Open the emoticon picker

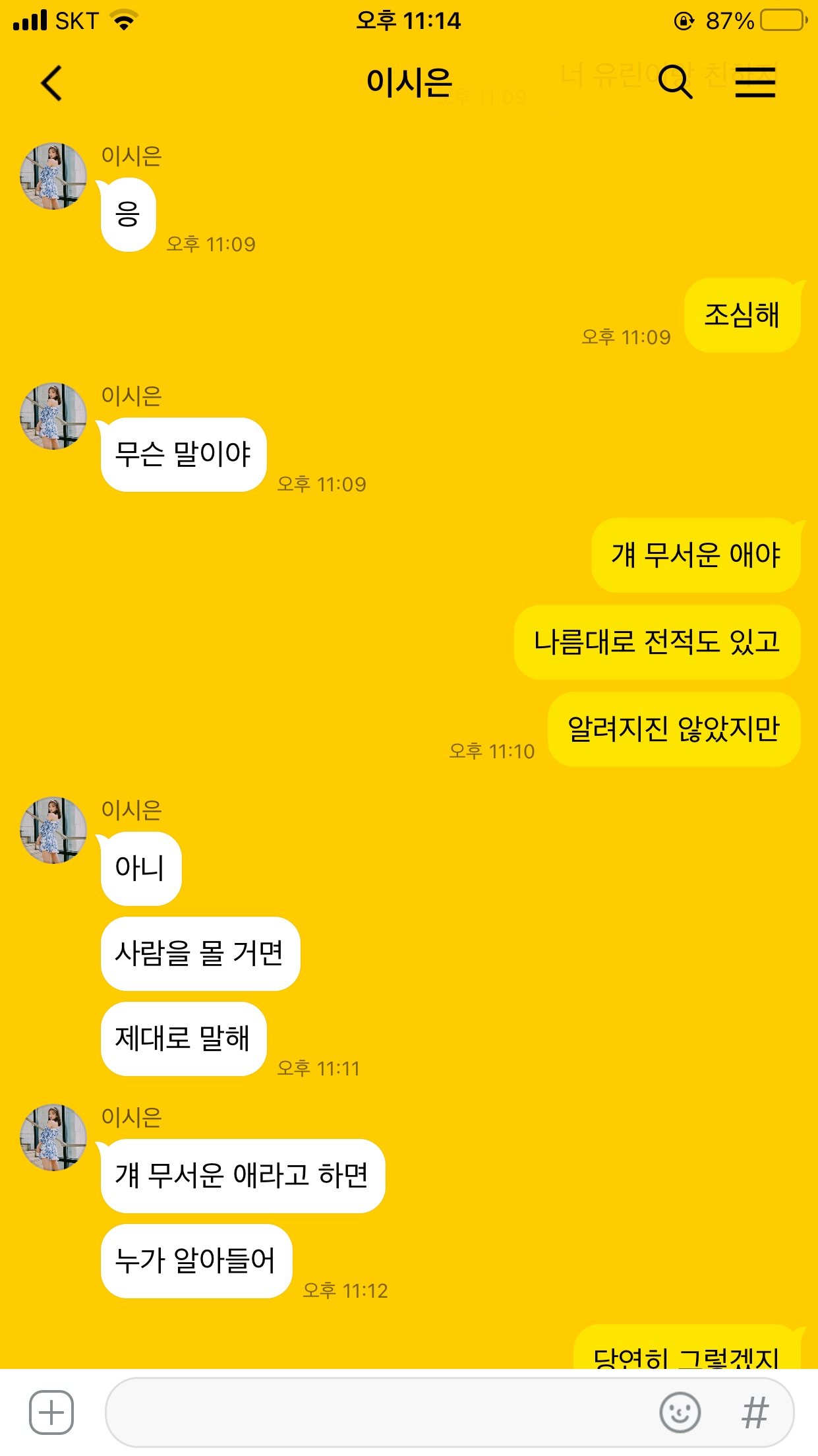(x=680, y=1412)
